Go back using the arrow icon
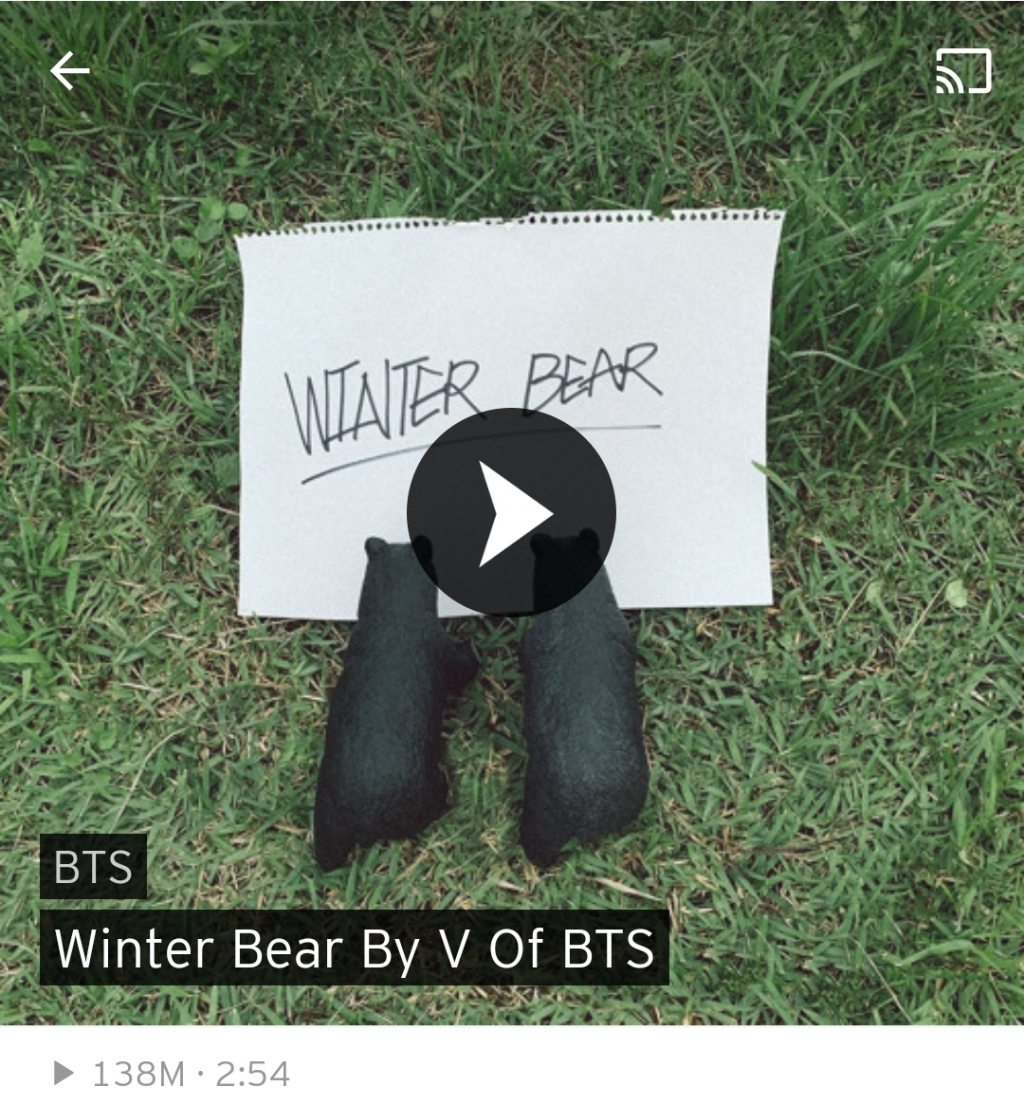The height and width of the screenshot is (1104, 1024). 70,71
